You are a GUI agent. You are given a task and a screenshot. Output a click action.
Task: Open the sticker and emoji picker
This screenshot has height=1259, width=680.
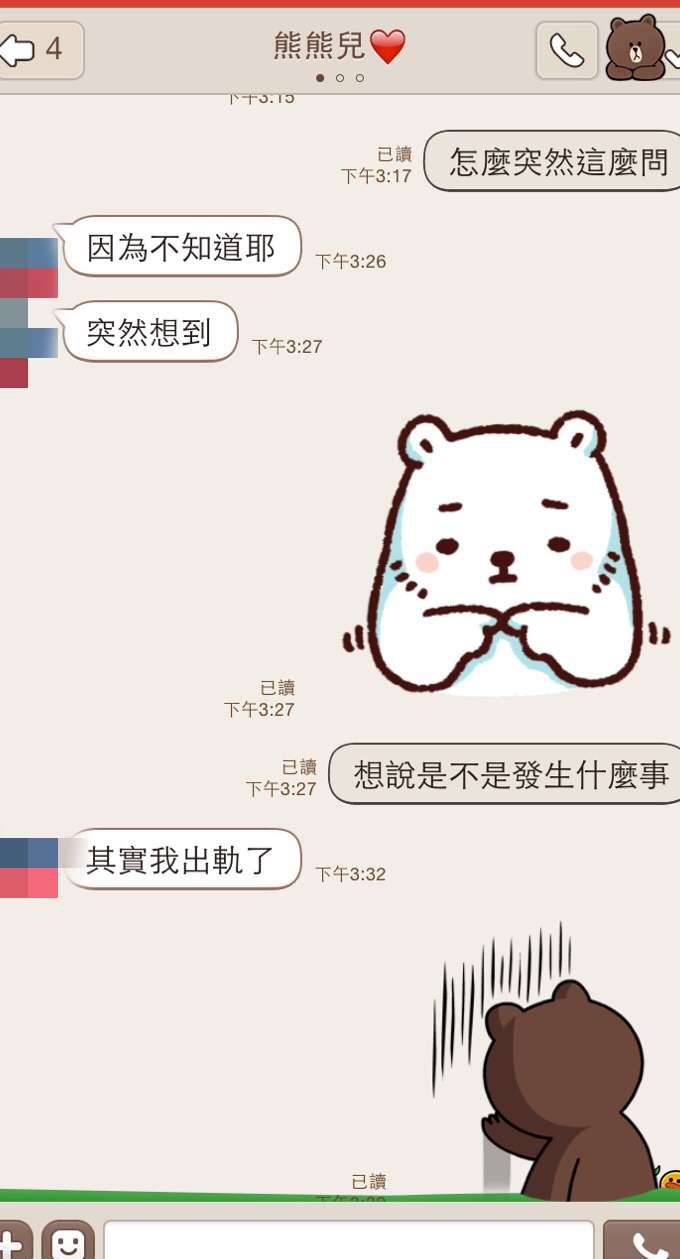tap(68, 1242)
